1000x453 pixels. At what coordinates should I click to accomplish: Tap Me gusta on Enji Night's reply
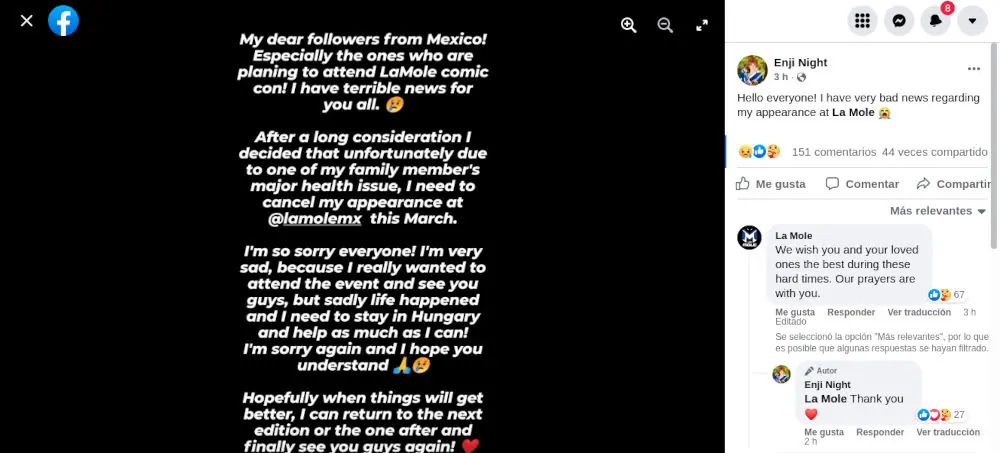pyautogui.click(x=824, y=432)
